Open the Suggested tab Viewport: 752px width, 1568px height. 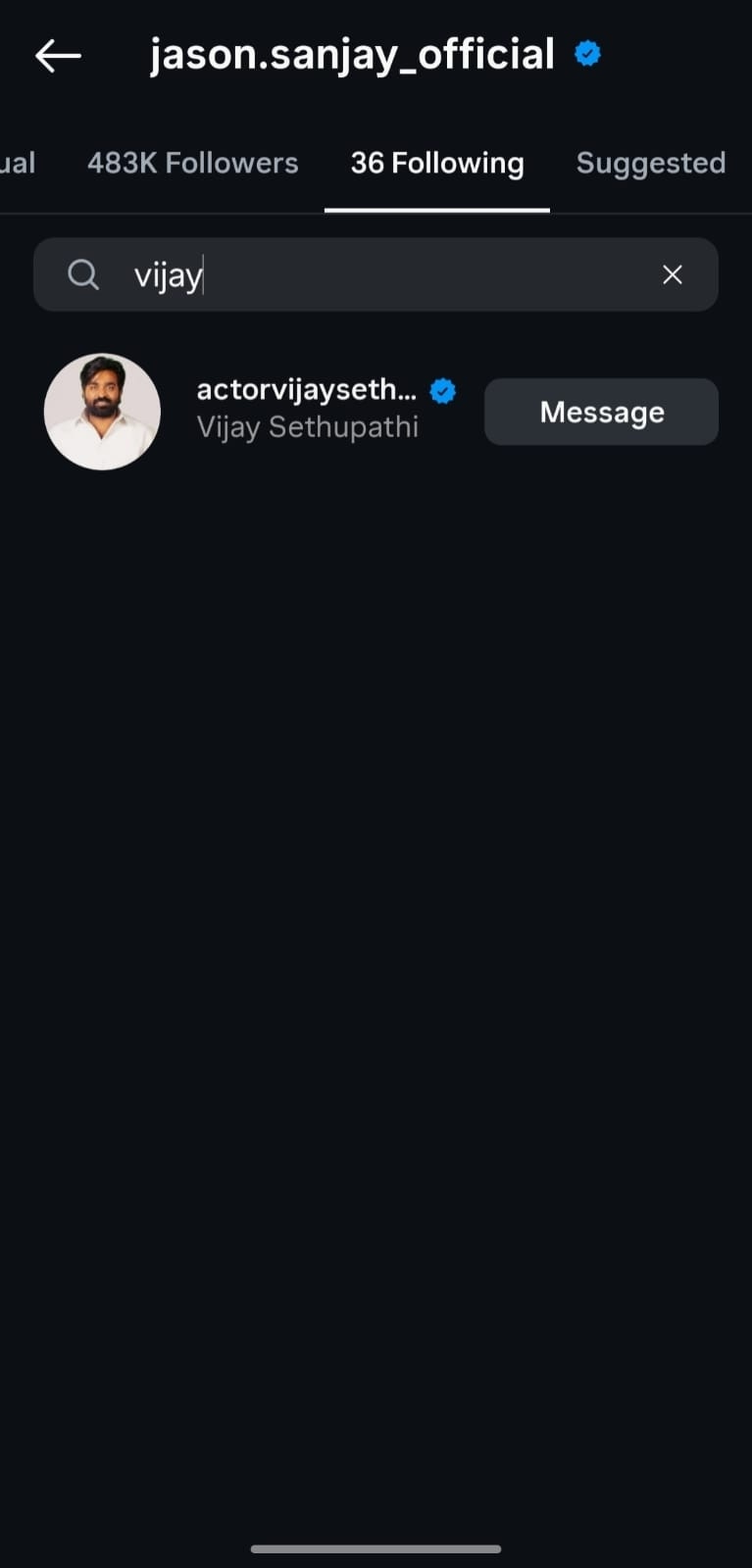[x=650, y=163]
